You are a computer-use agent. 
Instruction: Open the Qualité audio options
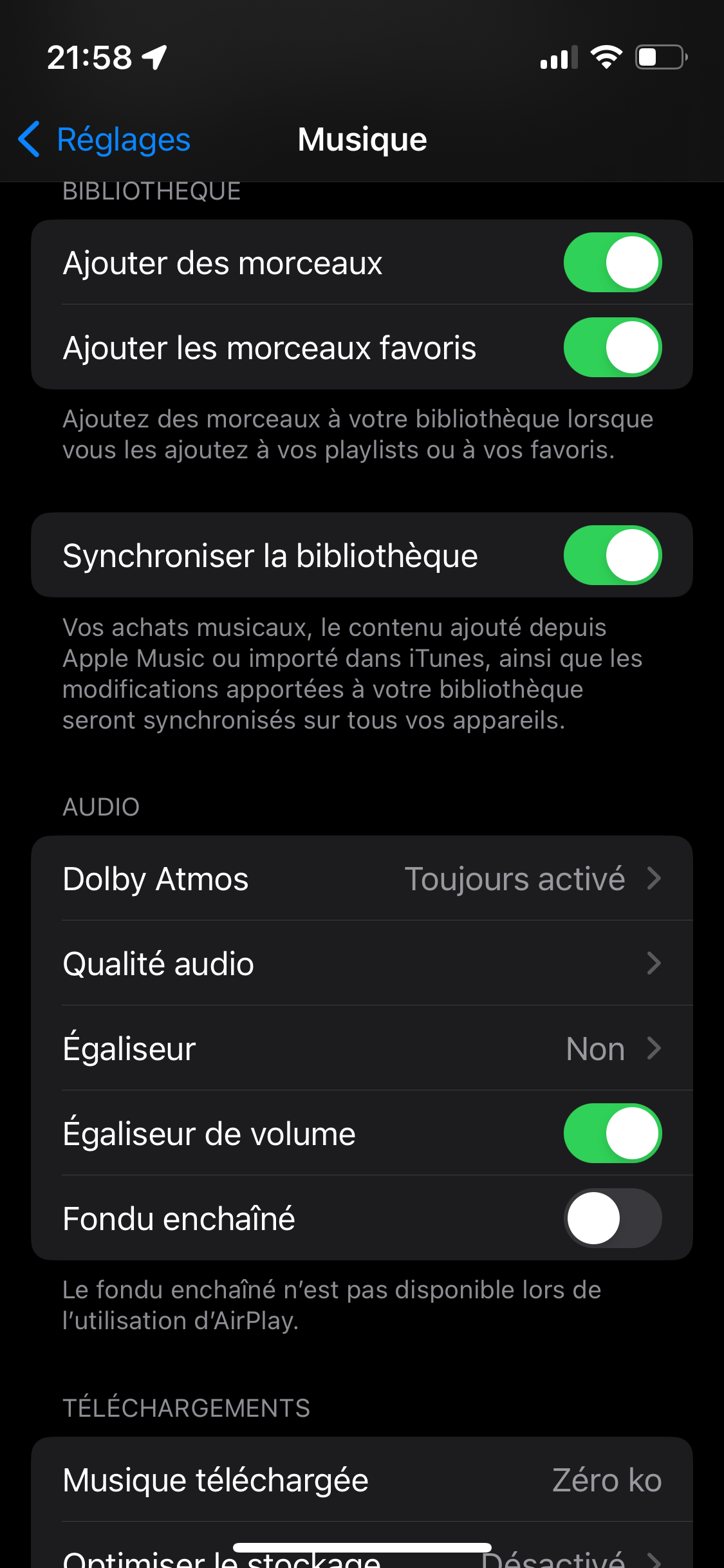(362, 964)
